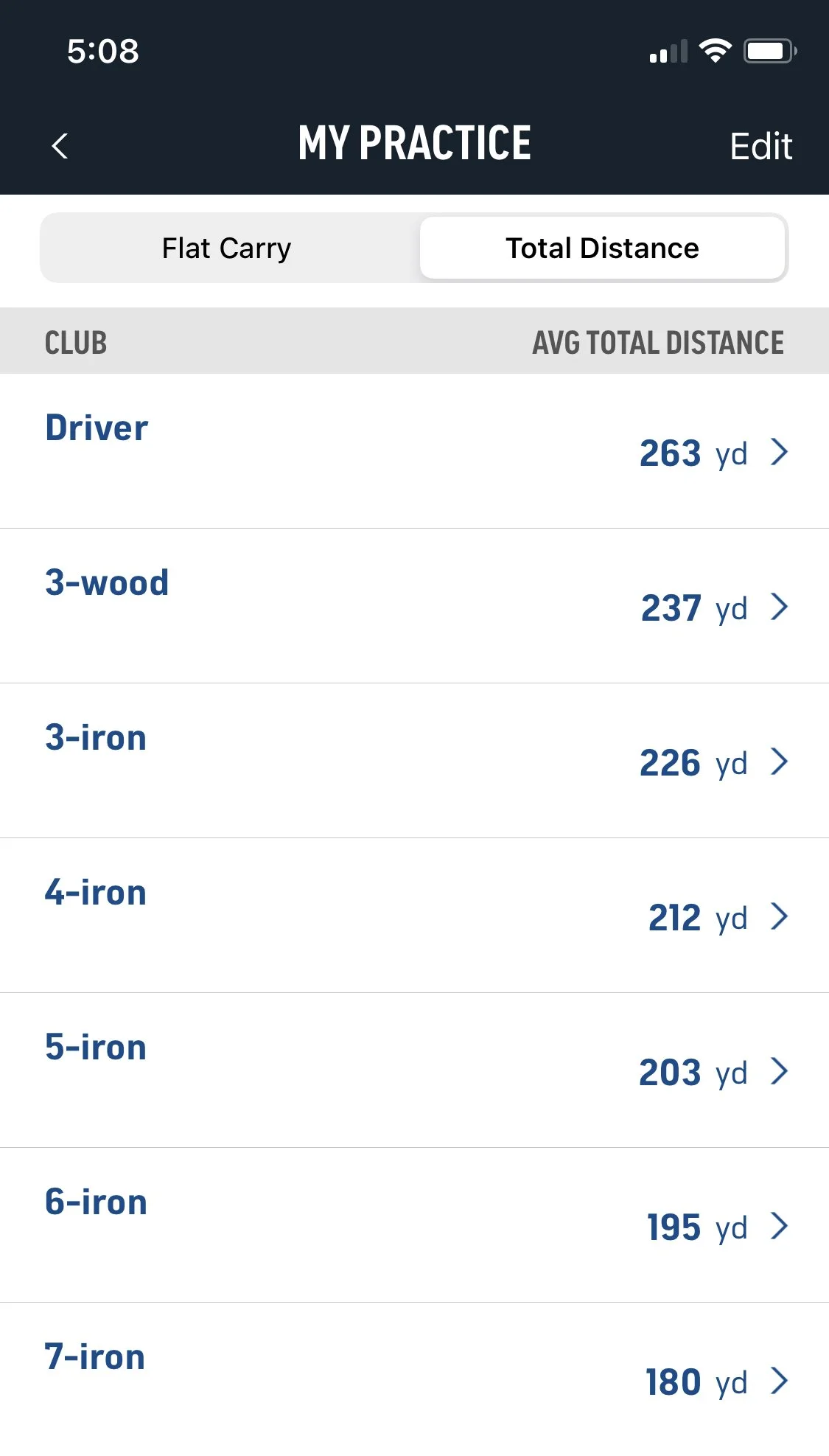The height and width of the screenshot is (1456, 829).
Task: Switch to the Flat Carry tab
Action: point(227,248)
